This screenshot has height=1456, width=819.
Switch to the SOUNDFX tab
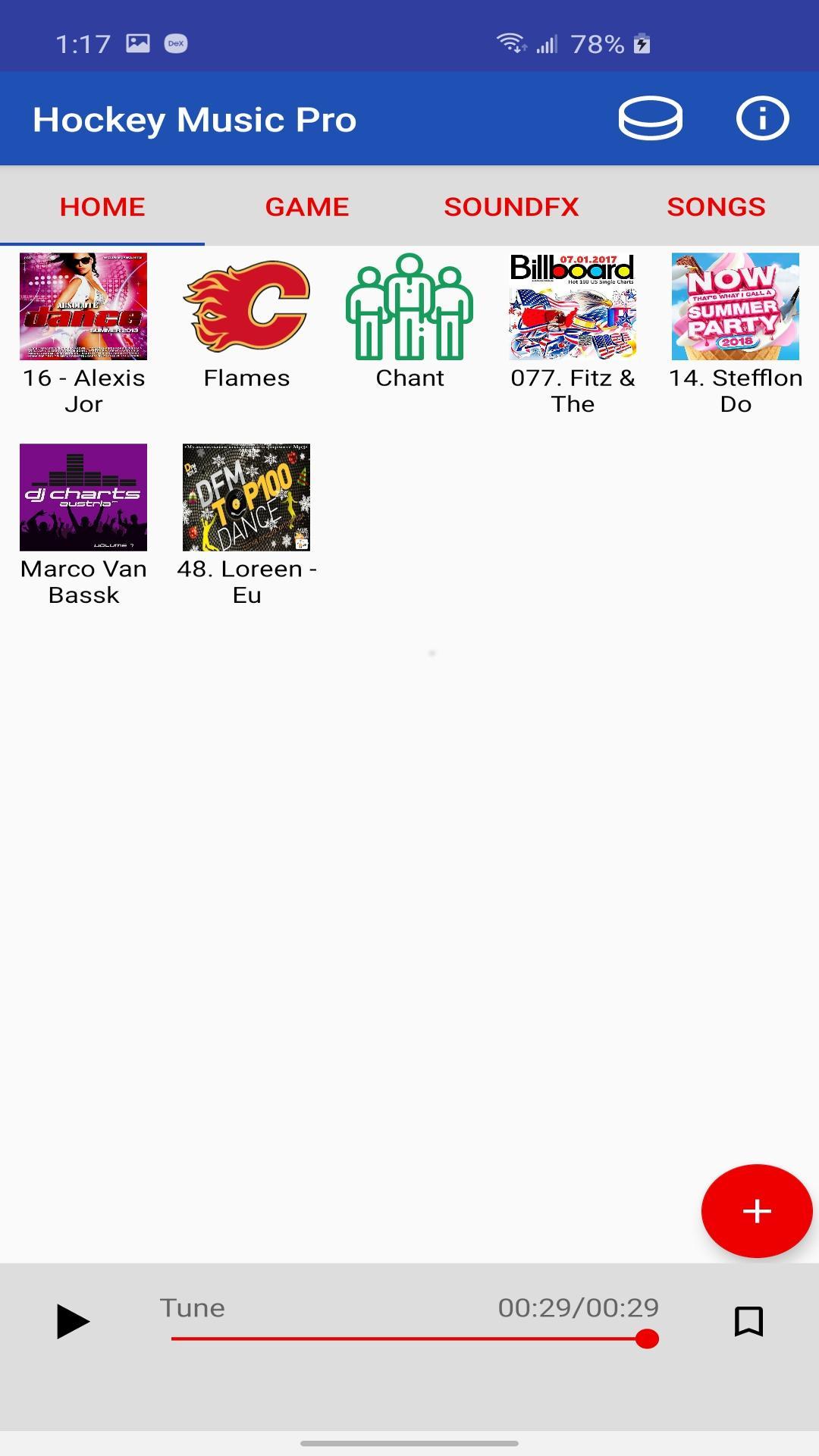pos(512,207)
